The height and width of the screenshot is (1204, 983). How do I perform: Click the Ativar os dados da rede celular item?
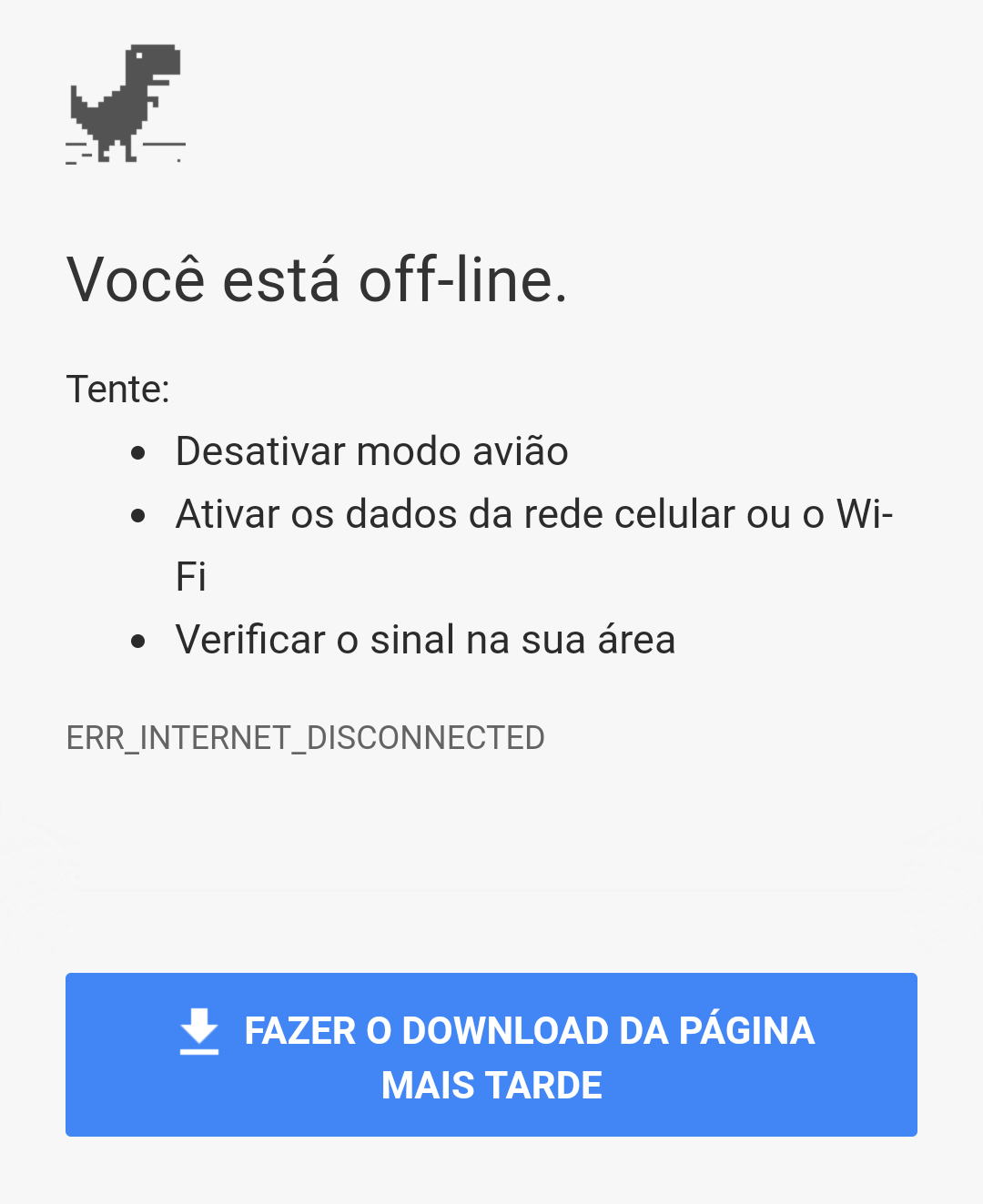coord(533,513)
